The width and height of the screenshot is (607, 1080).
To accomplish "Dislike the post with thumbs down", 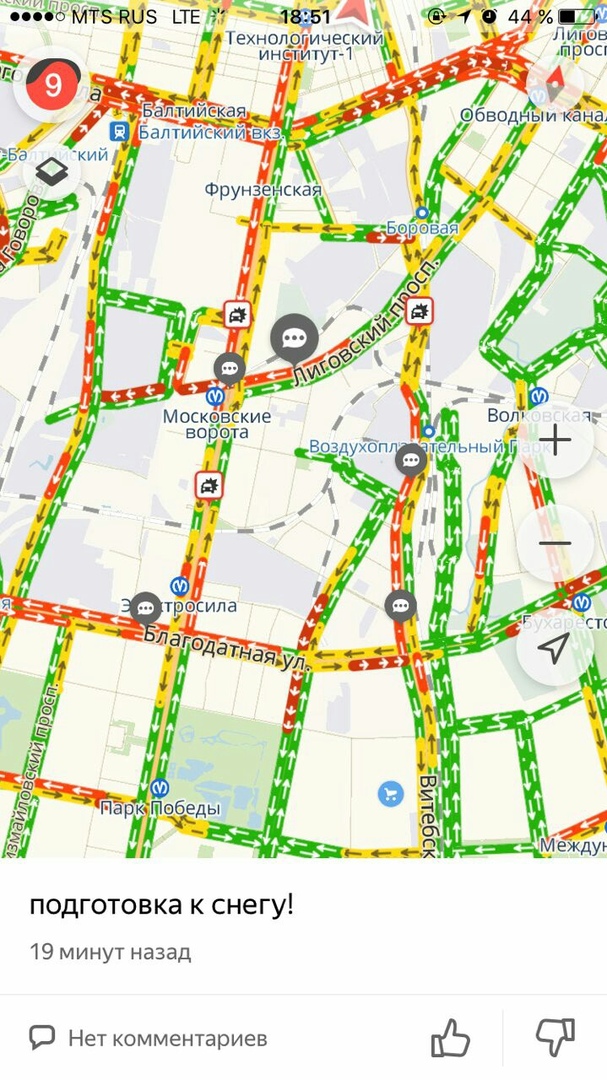I will click(555, 1038).
